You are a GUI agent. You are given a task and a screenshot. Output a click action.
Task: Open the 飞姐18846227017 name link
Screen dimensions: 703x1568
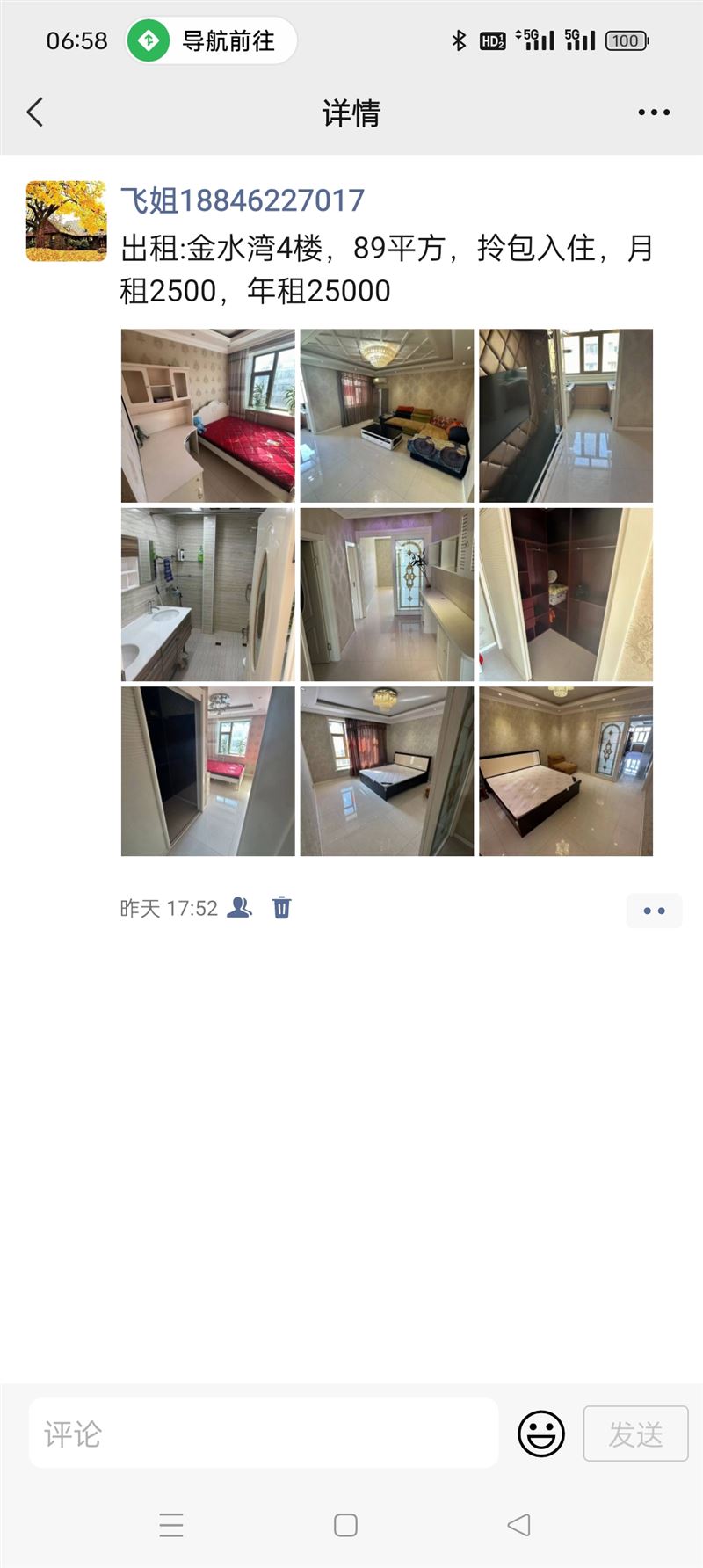point(243,200)
